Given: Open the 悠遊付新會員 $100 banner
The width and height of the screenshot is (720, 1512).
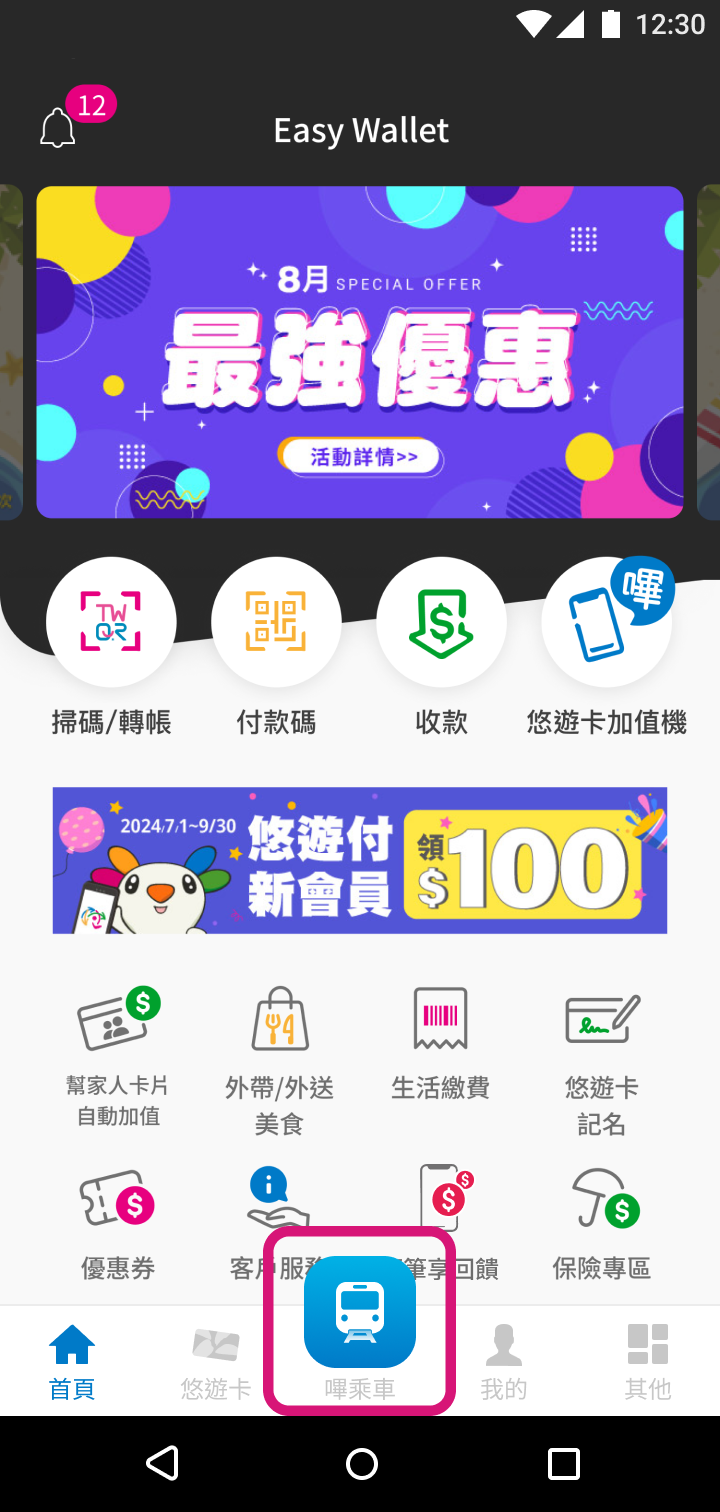Looking at the screenshot, I should point(360,861).
